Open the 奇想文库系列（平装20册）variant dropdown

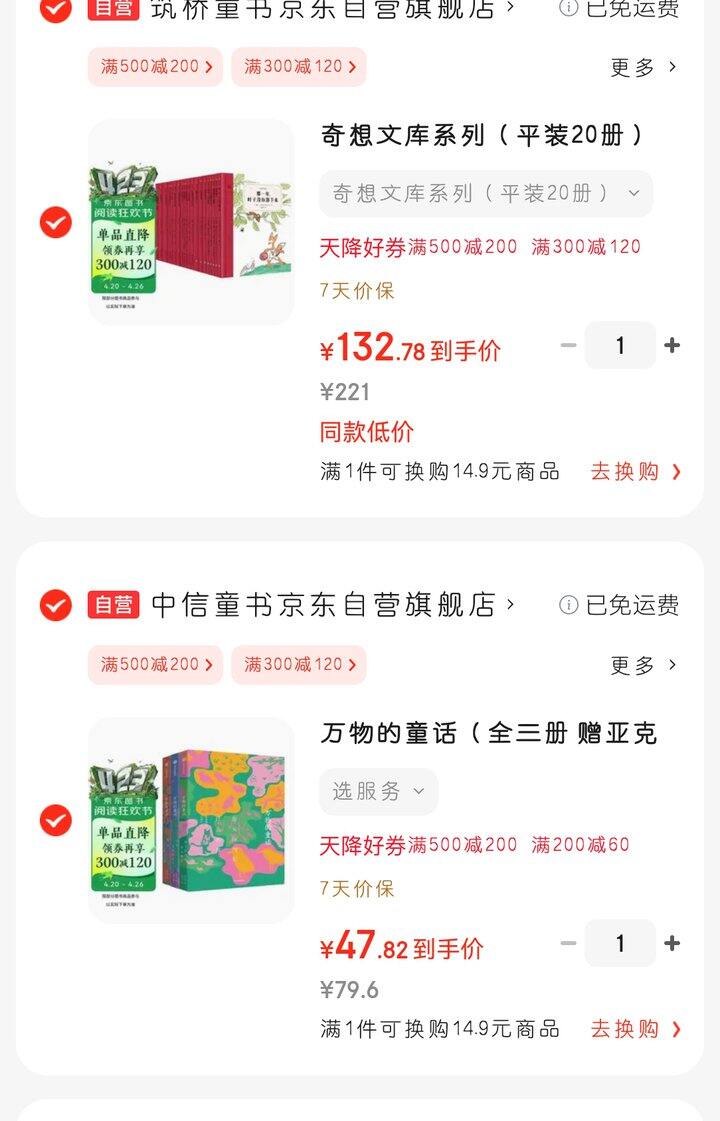(485, 194)
